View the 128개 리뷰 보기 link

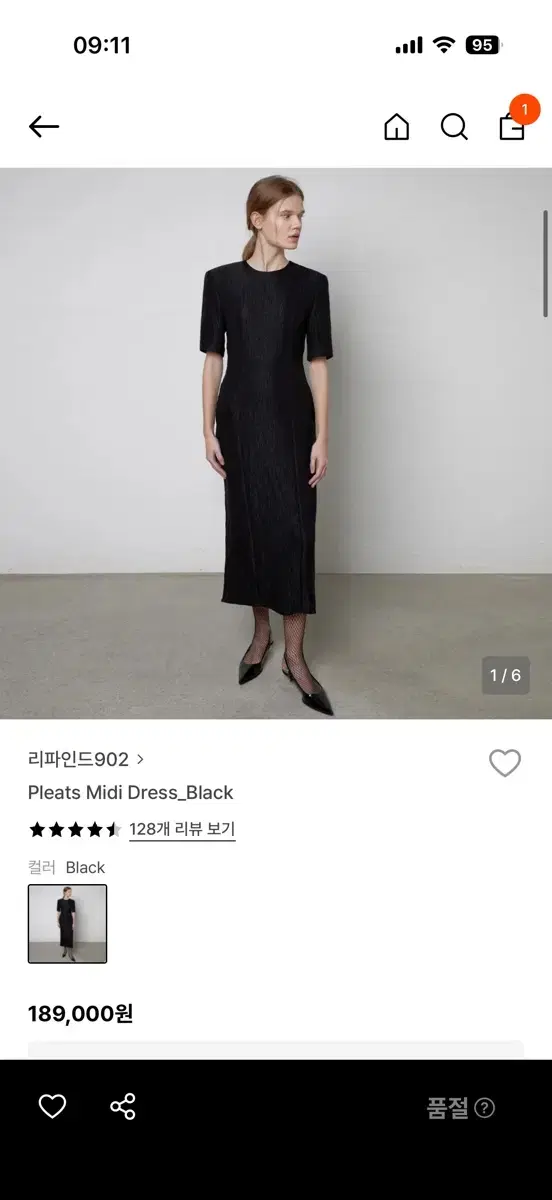click(x=182, y=829)
